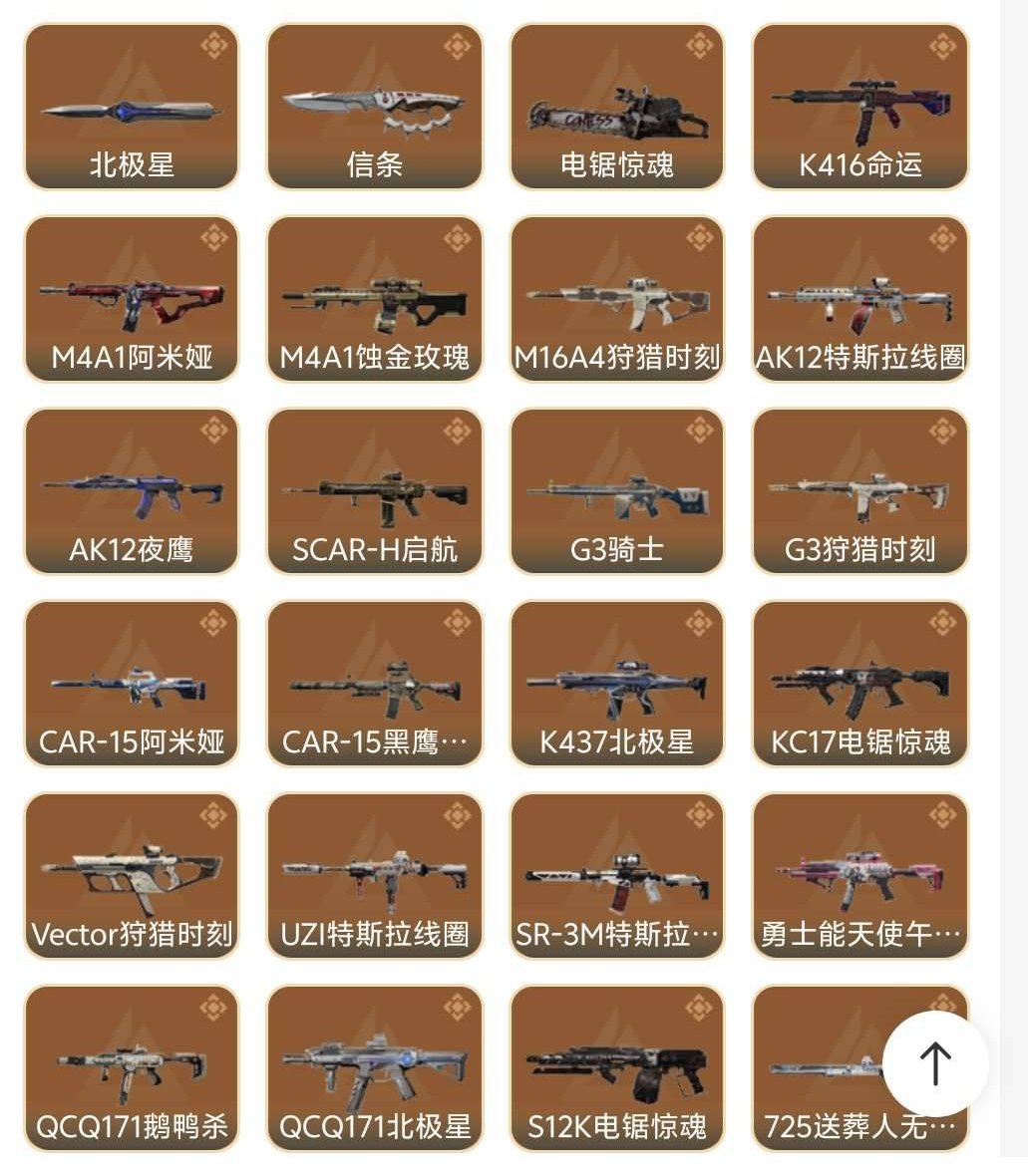Select the KC17电锯惊魂 skin

[x=860, y=684]
